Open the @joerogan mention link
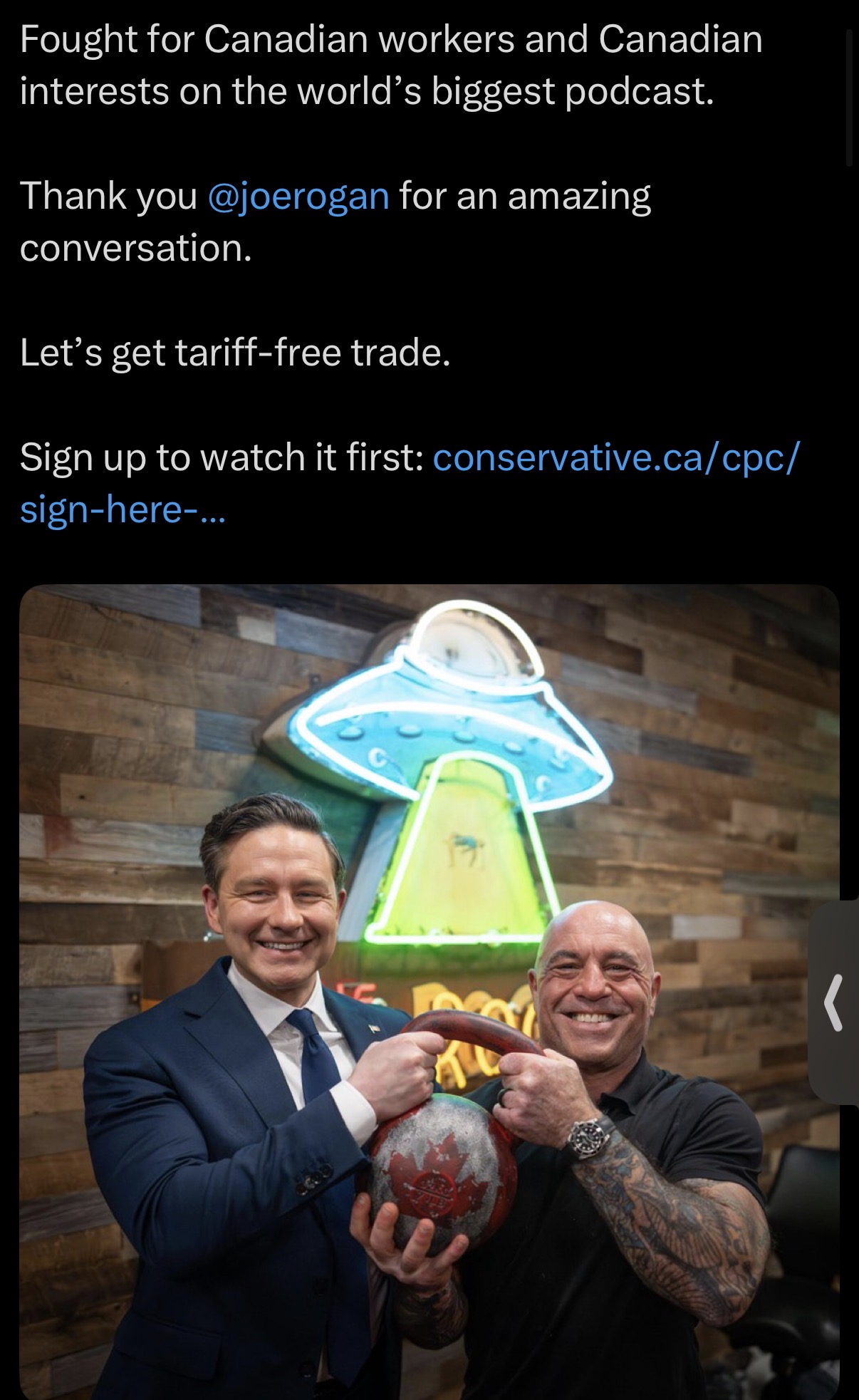859x1400 pixels. pyautogui.click(x=298, y=197)
